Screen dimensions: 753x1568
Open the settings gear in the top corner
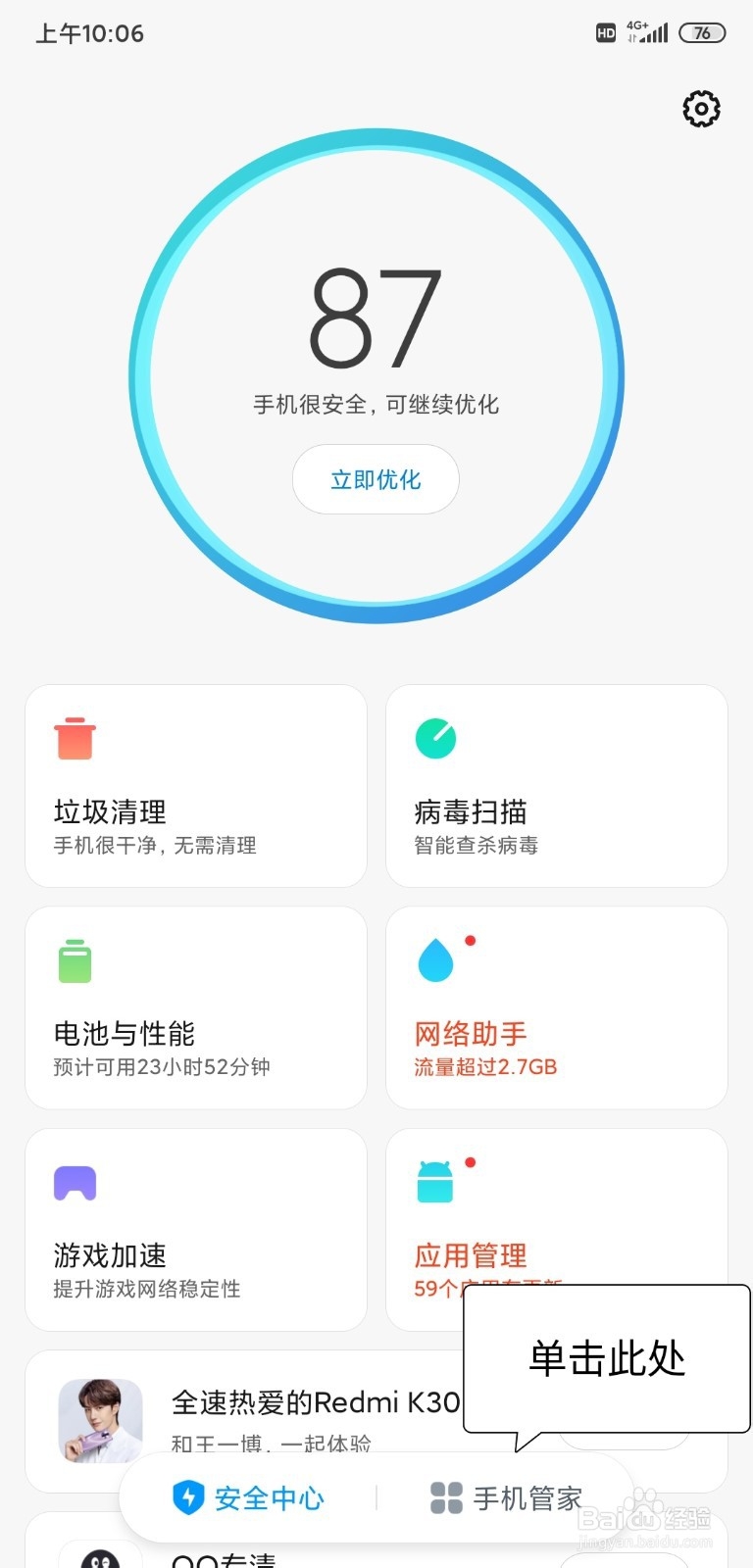pos(700,110)
